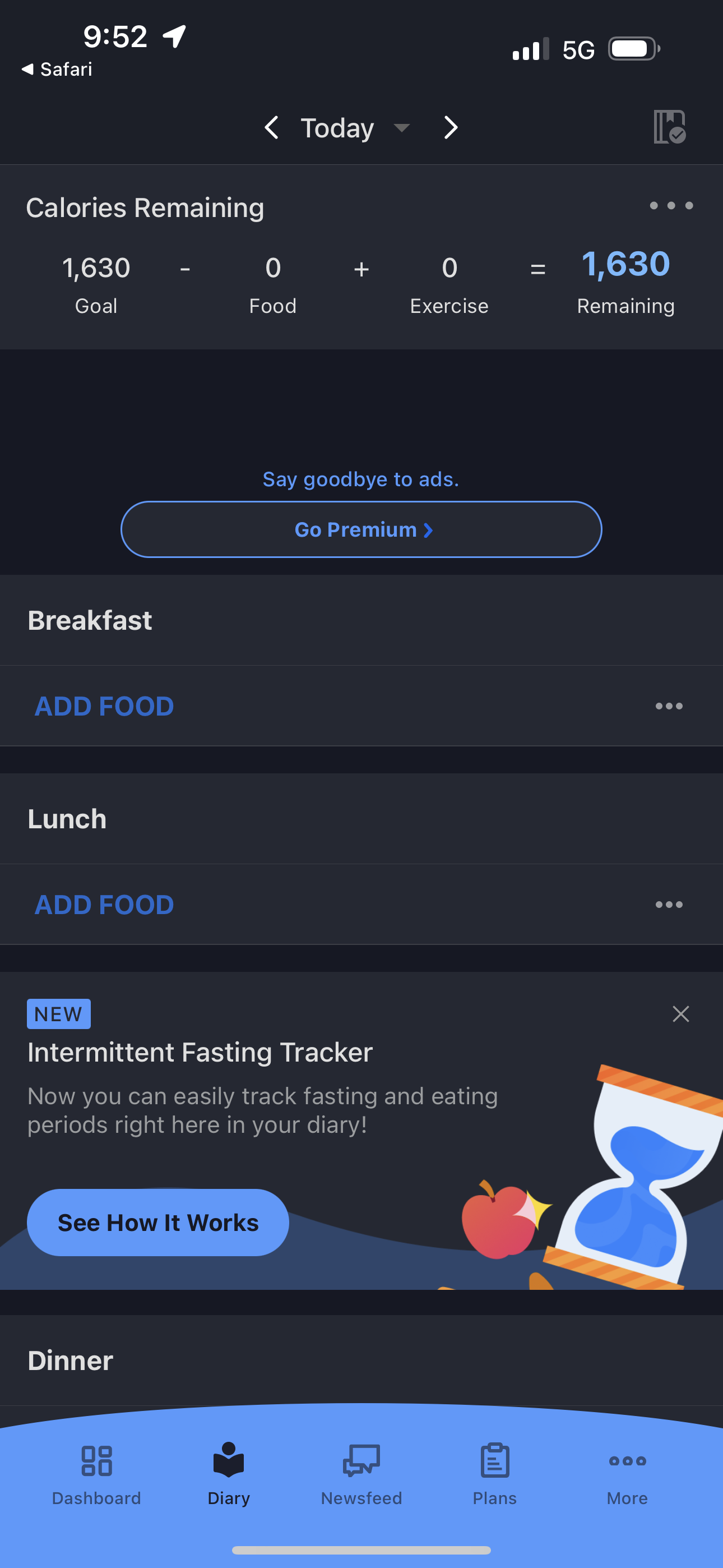The width and height of the screenshot is (723, 1568).
Task: Select the Plans clipboard icon
Action: [494, 1460]
